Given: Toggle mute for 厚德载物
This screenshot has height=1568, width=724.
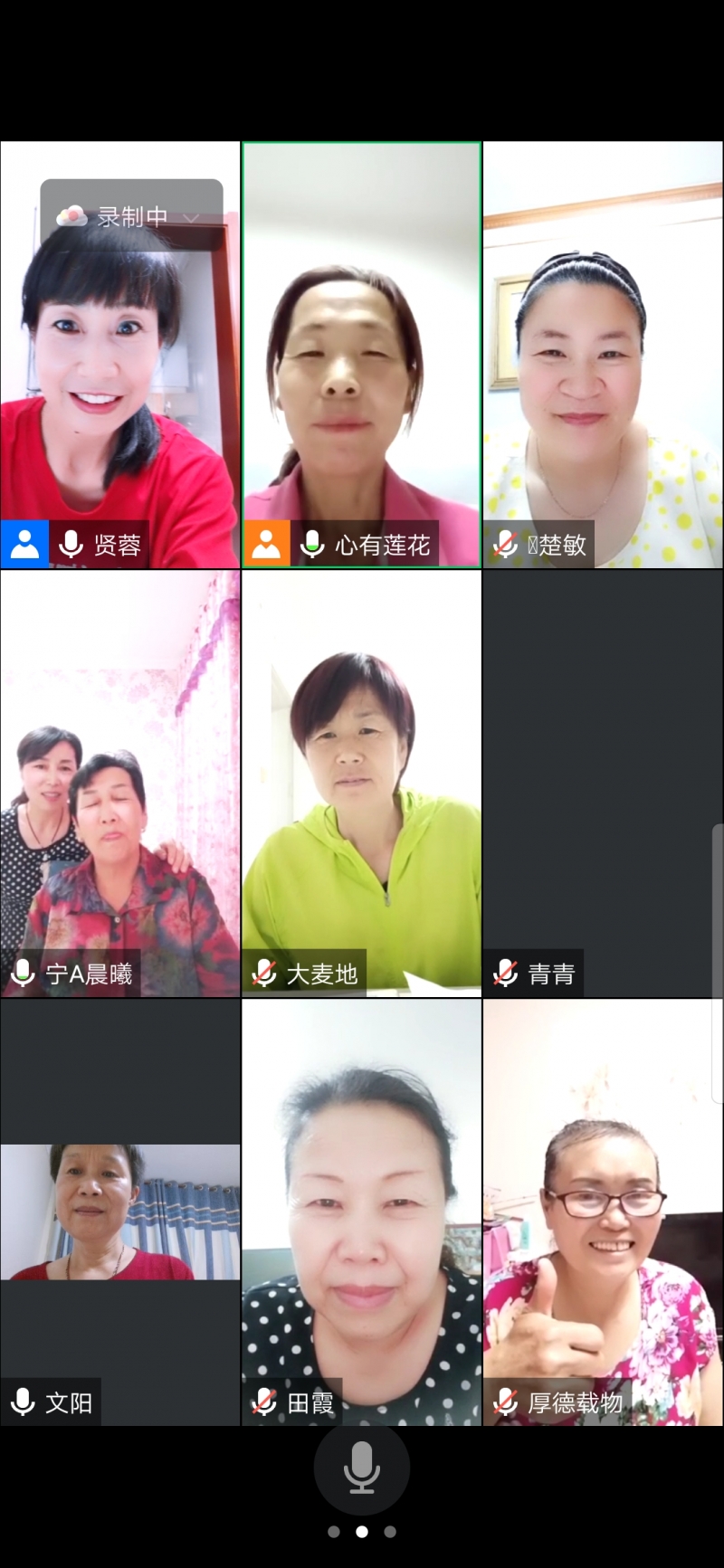Looking at the screenshot, I should 504,1402.
